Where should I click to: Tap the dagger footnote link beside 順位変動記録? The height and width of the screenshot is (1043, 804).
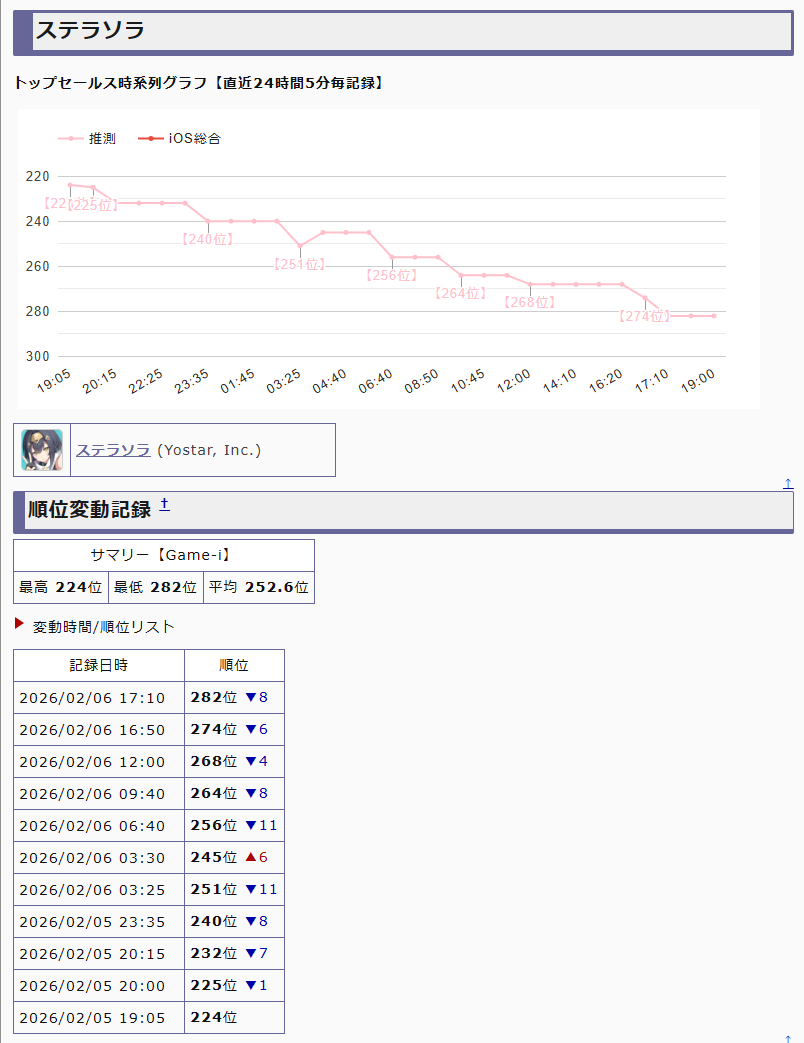coord(165,506)
